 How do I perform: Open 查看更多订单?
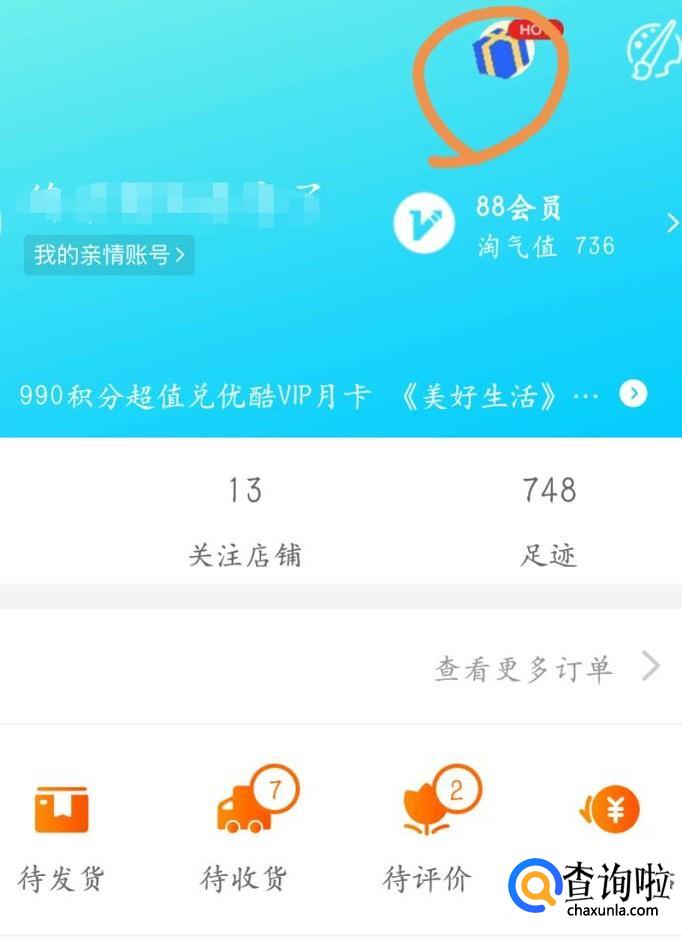(545, 668)
